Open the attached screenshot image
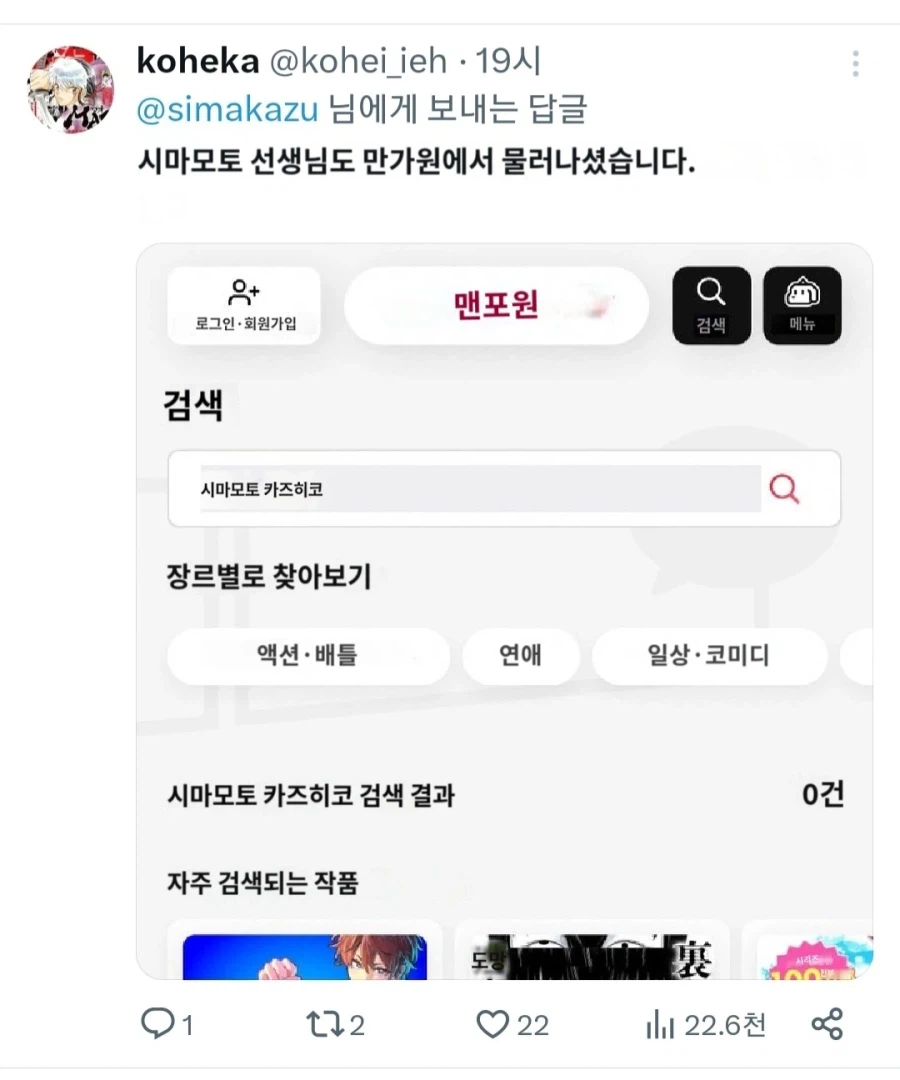This screenshot has width=900, height=1080. (504, 610)
